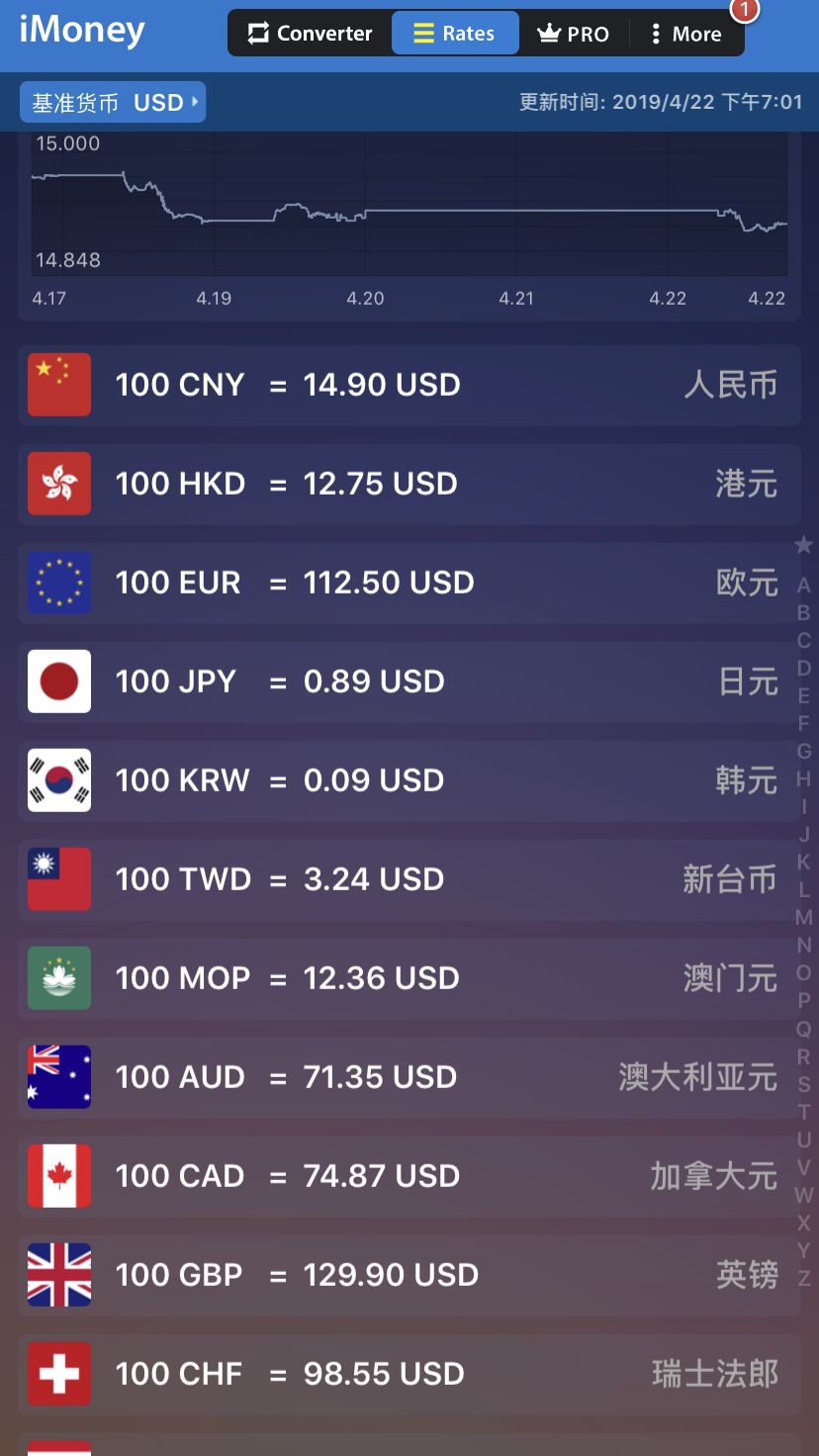Switch to the Rates tab
819x1456 pixels.
[455, 33]
